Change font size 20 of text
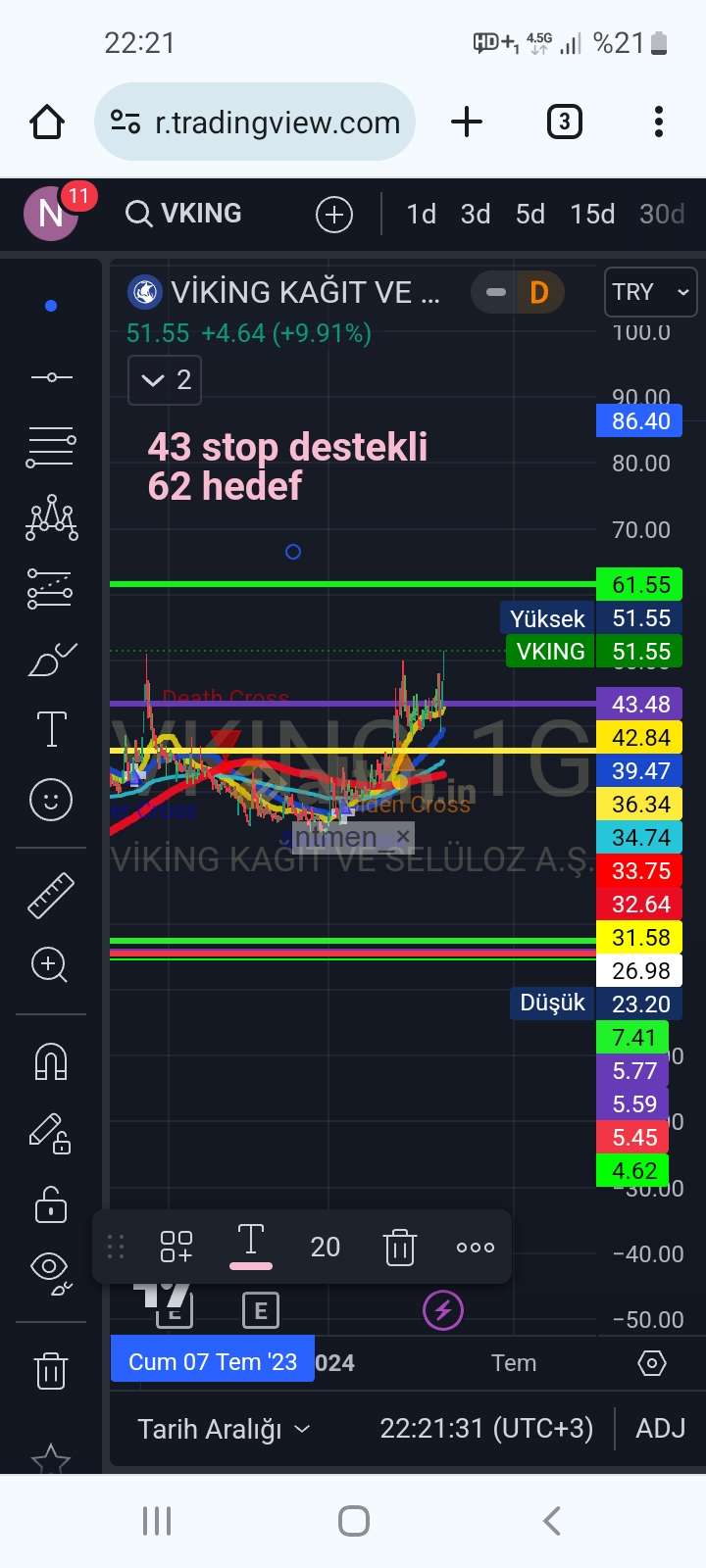Viewport: 706px width, 1568px height. point(326,1247)
